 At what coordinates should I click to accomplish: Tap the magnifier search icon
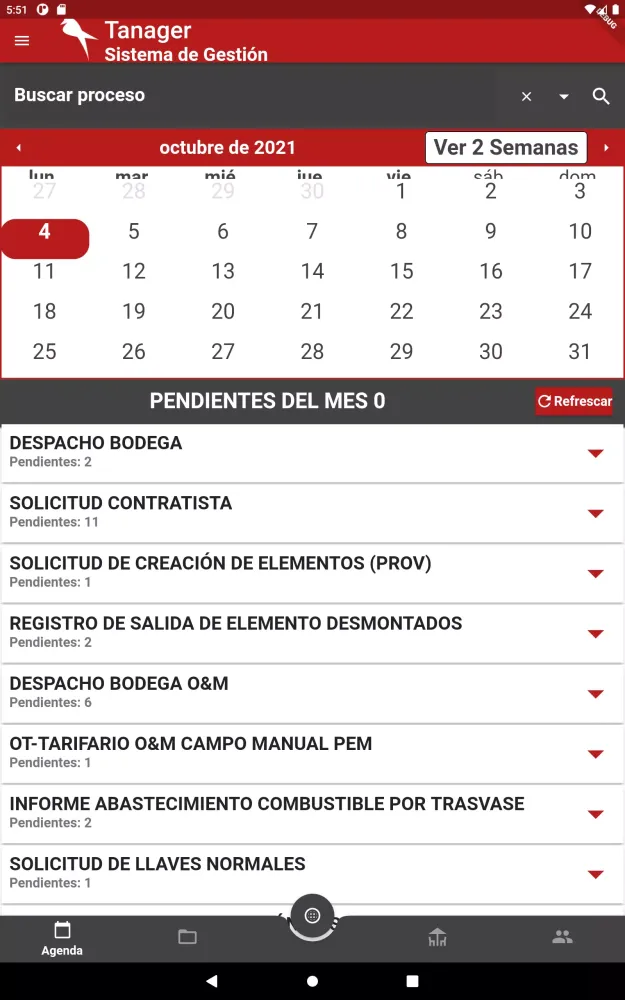tap(601, 97)
